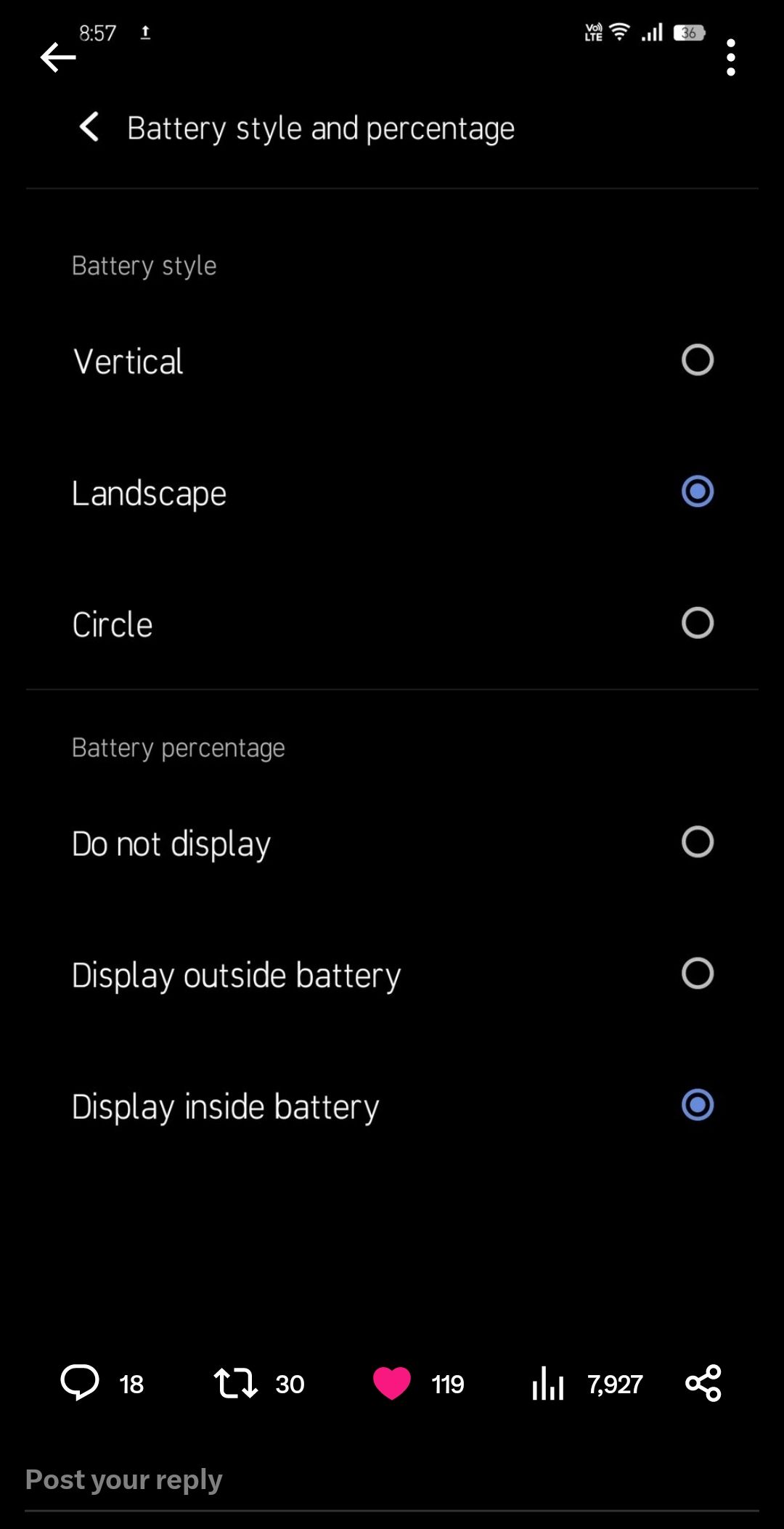This screenshot has height=1529, width=784.
Task: Enable Display outside battery option
Action: pos(695,974)
